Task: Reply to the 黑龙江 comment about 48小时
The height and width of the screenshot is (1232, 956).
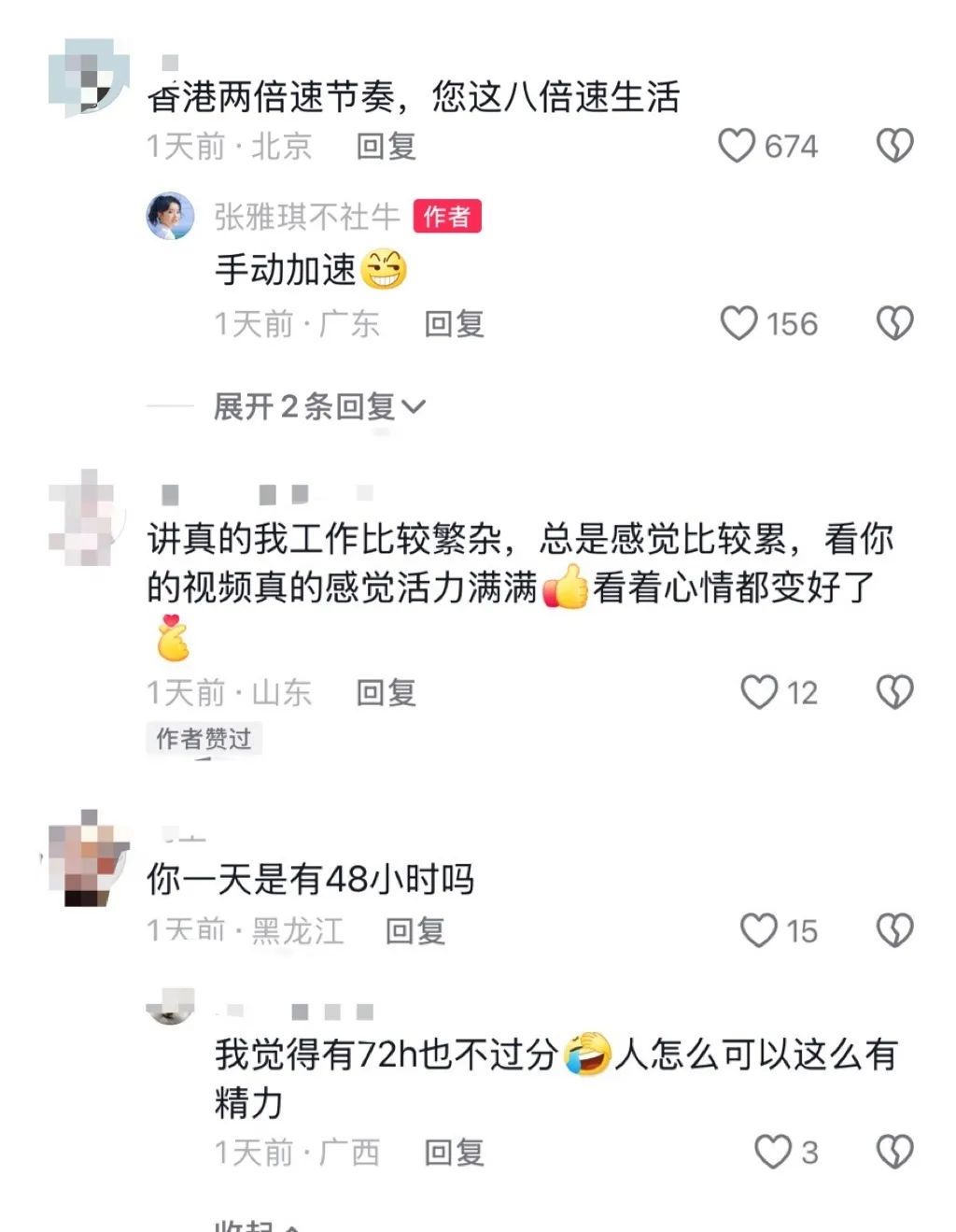Action: pos(415,931)
